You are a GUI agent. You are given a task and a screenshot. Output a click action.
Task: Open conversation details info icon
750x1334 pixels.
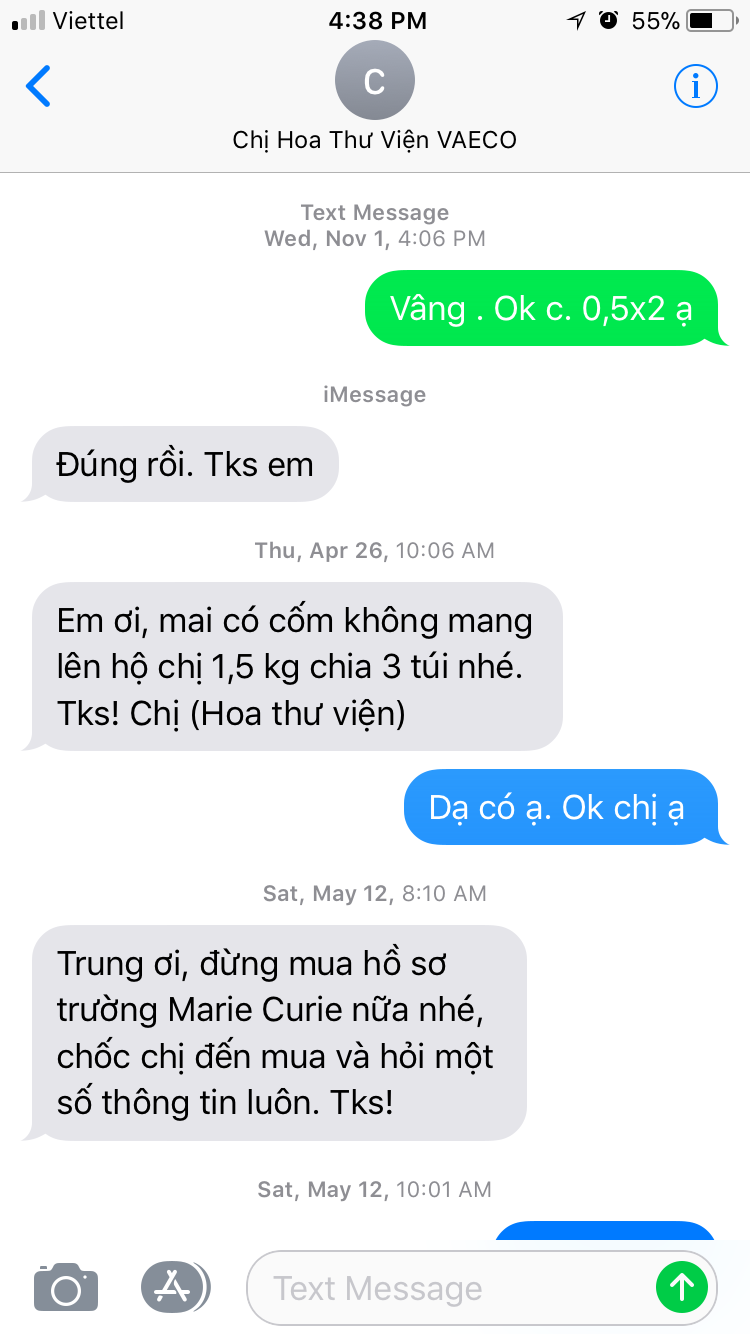[x=695, y=87]
